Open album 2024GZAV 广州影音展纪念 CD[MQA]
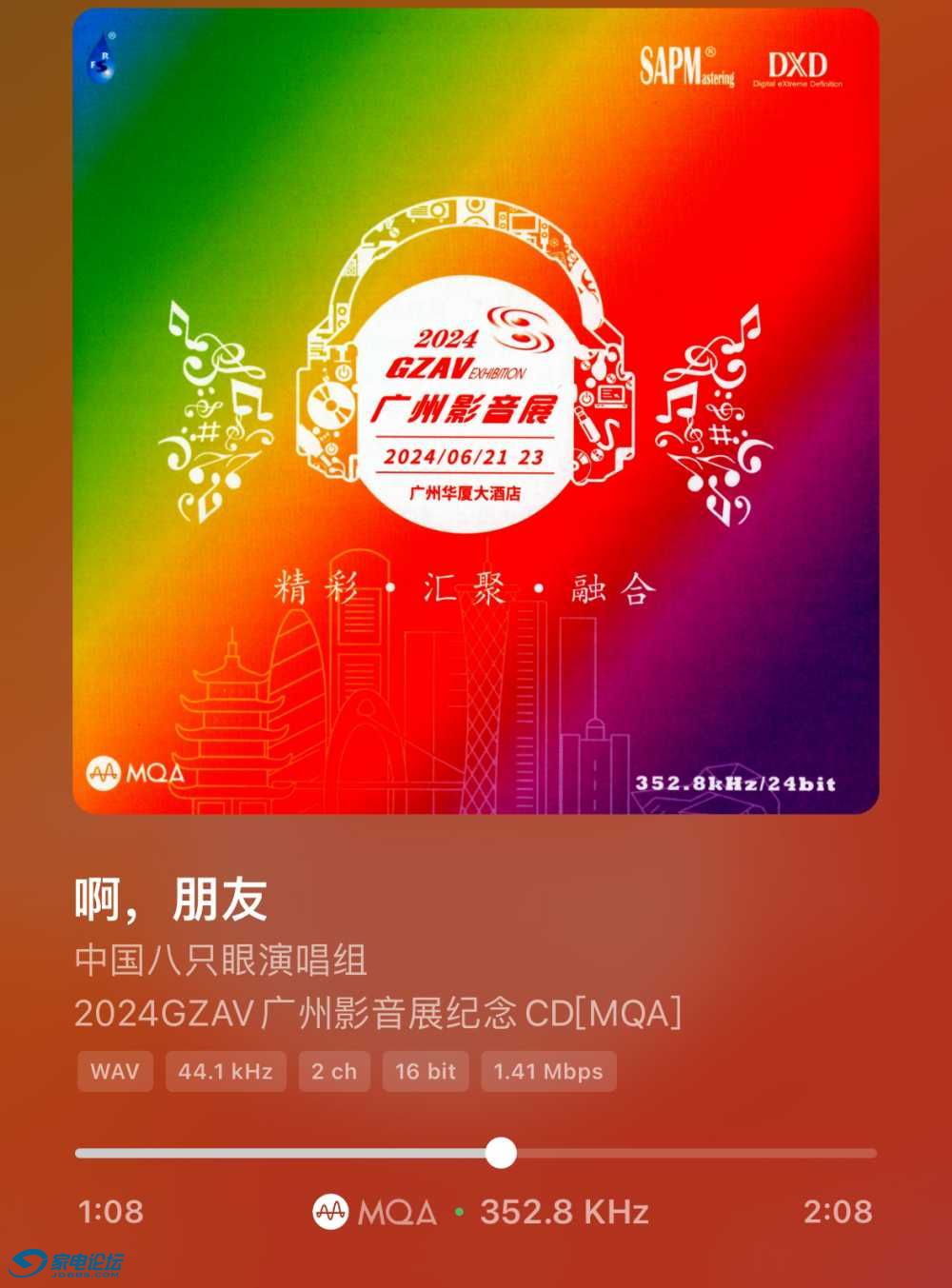The width and height of the screenshot is (952, 1288). click(x=378, y=1013)
